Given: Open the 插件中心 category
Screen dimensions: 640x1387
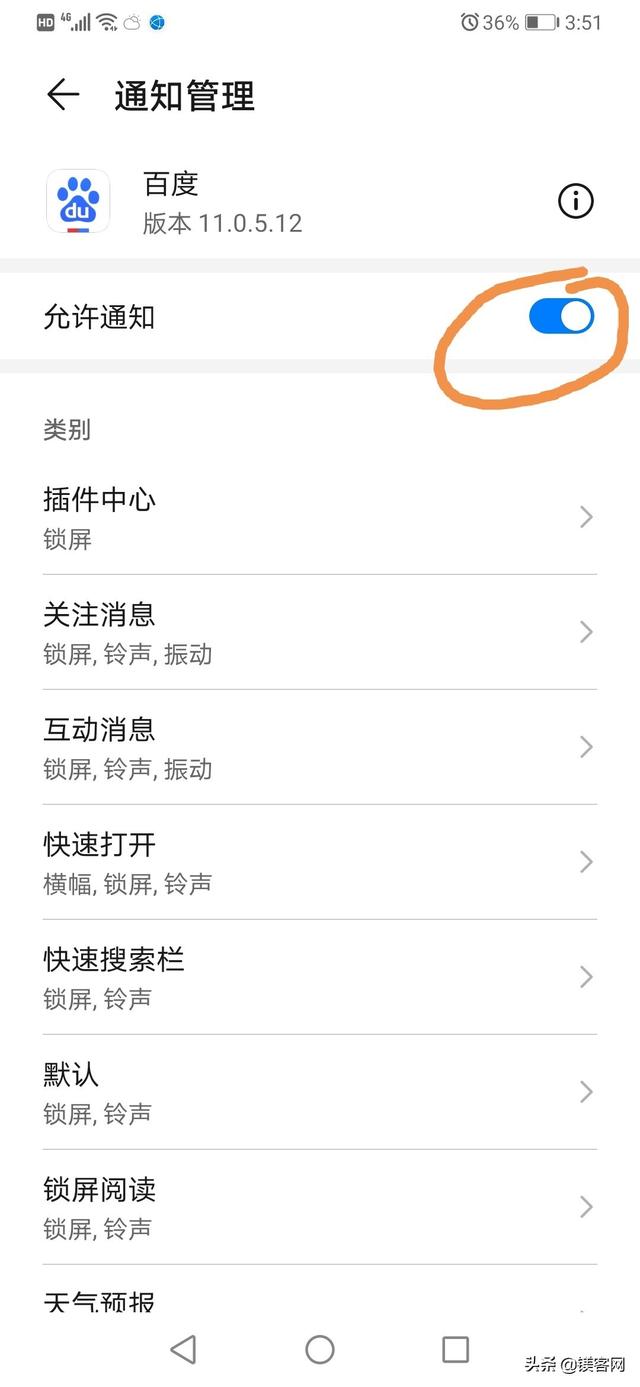Looking at the screenshot, I should coord(320,517).
